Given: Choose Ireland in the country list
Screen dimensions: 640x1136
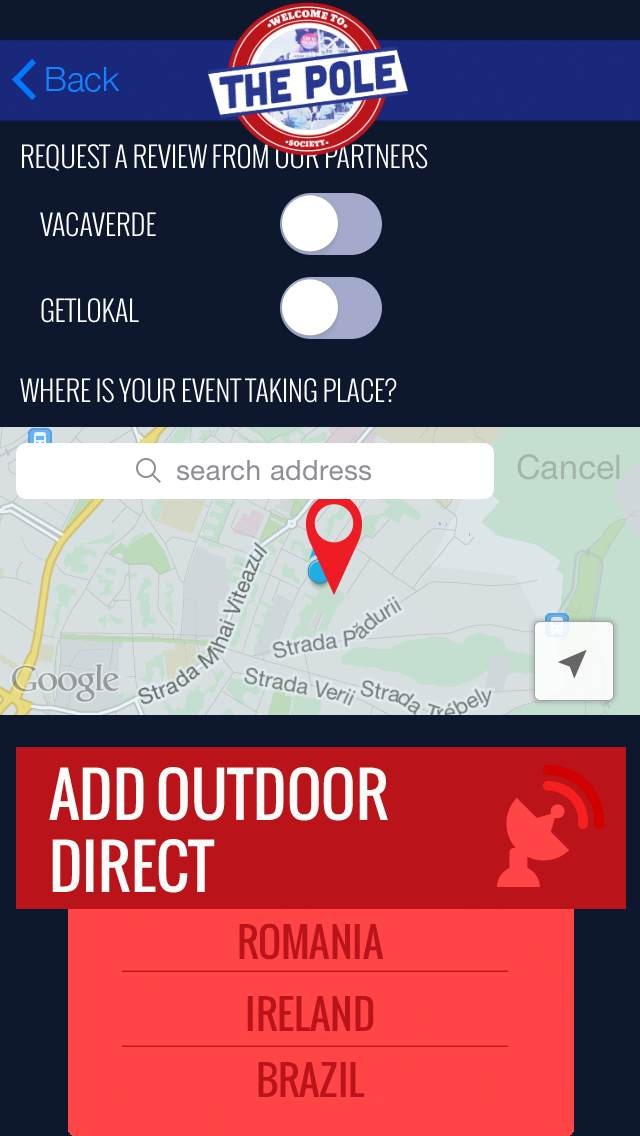Looking at the screenshot, I should click(310, 1013).
